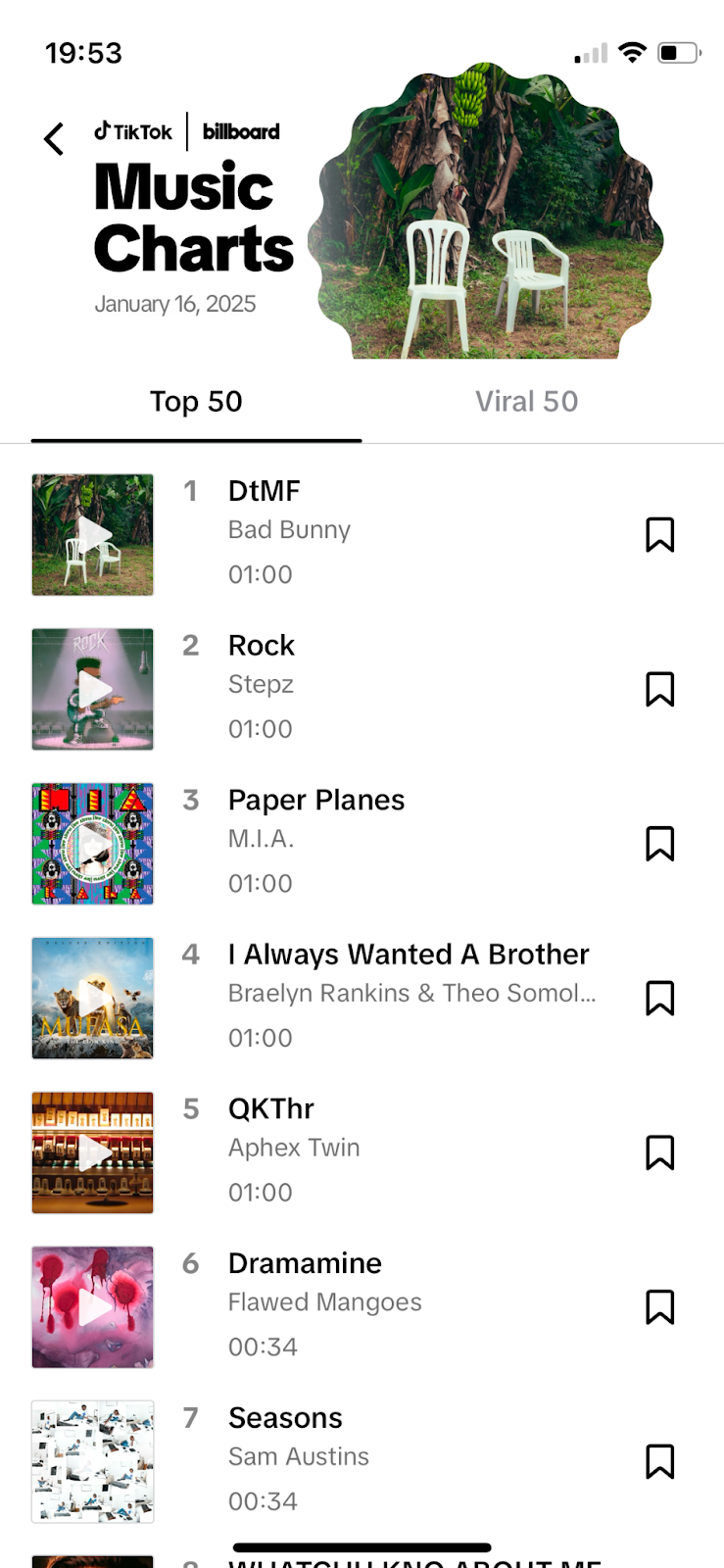Screen dimensions: 724x1568
Task: Click the bookmark icon for Paper Planes
Action: (661, 843)
